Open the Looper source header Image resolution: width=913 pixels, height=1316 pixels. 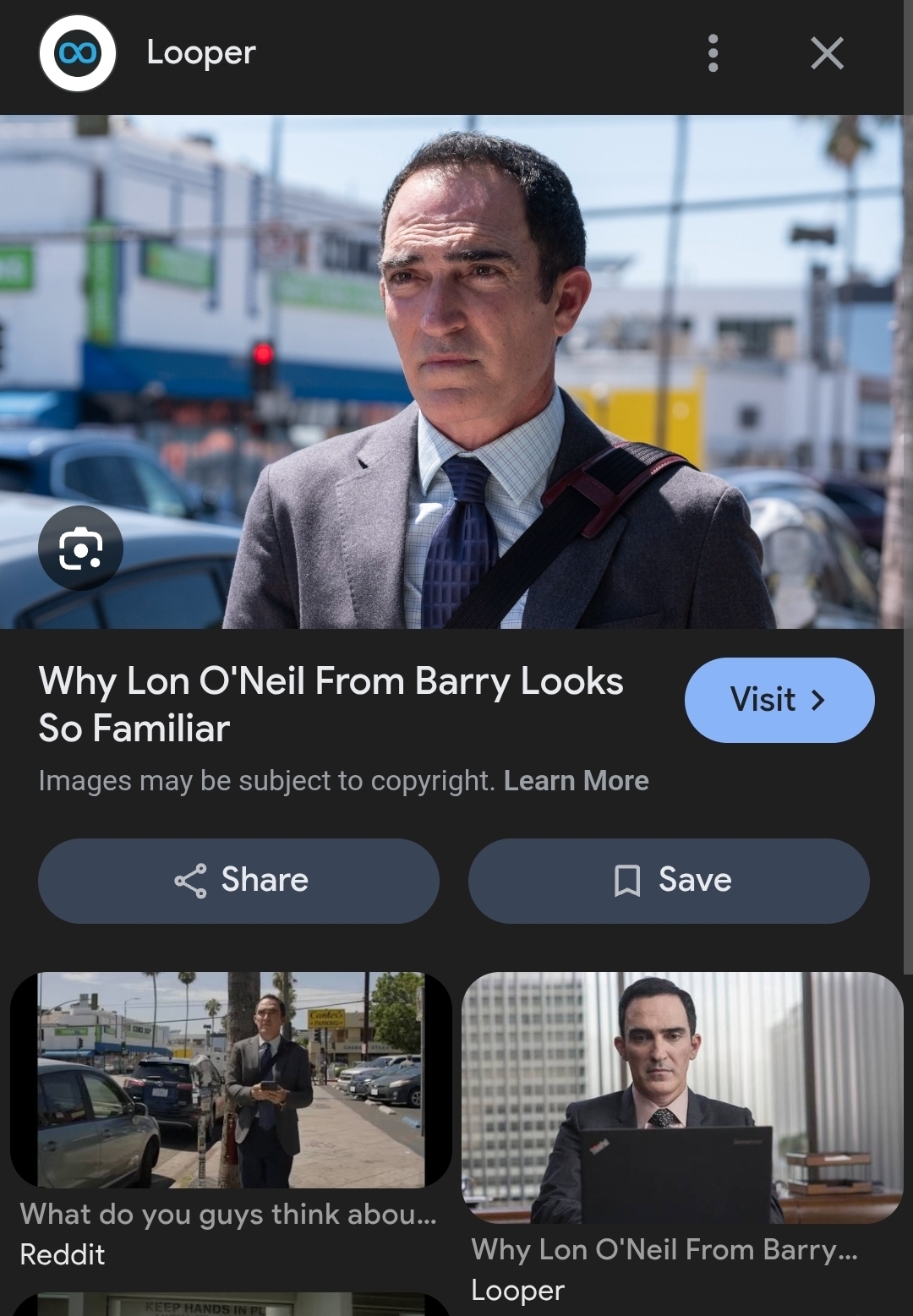tap(200, 53)
